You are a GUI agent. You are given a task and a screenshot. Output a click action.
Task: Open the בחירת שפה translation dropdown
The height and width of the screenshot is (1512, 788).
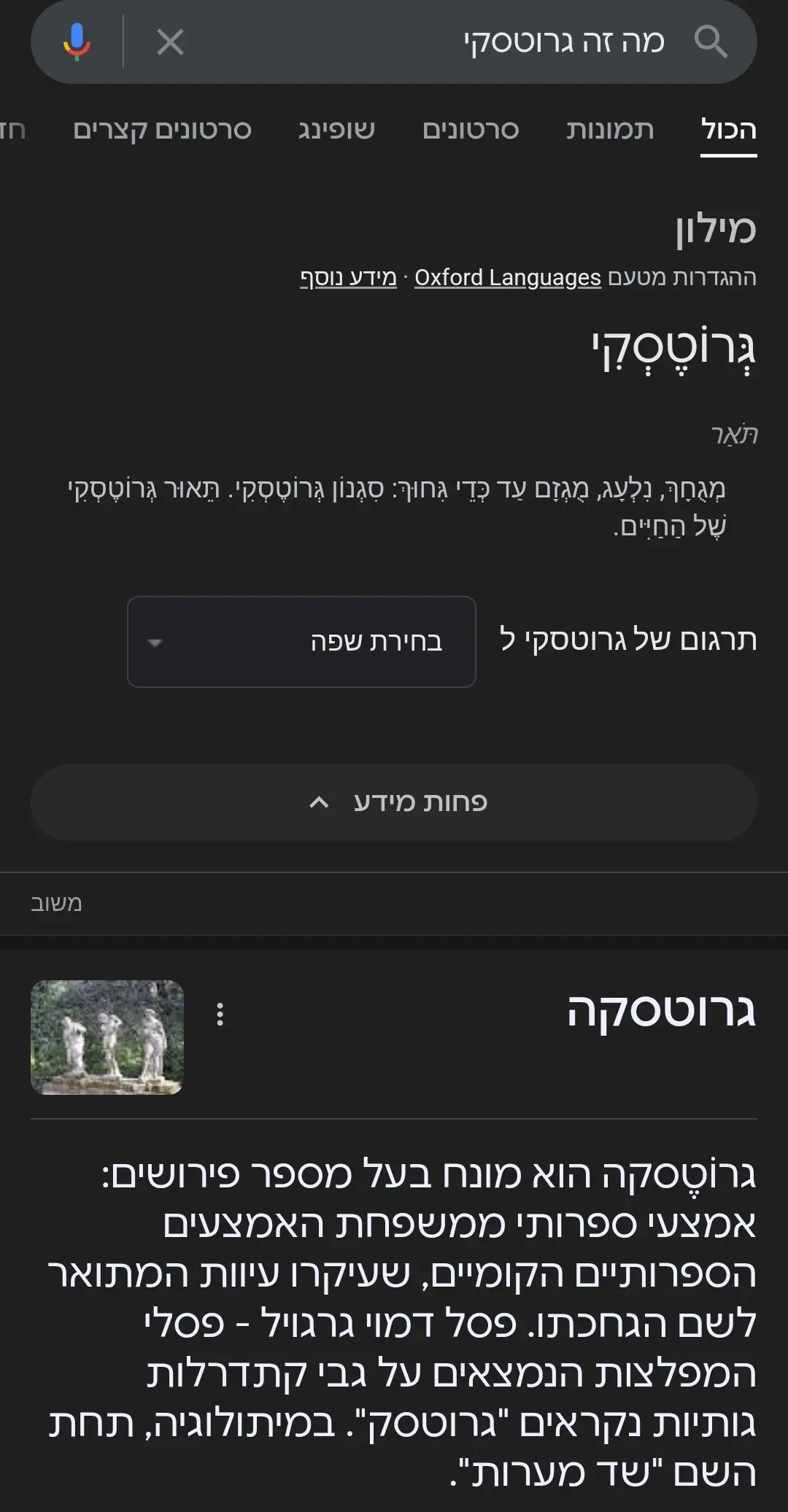[301, 642]
